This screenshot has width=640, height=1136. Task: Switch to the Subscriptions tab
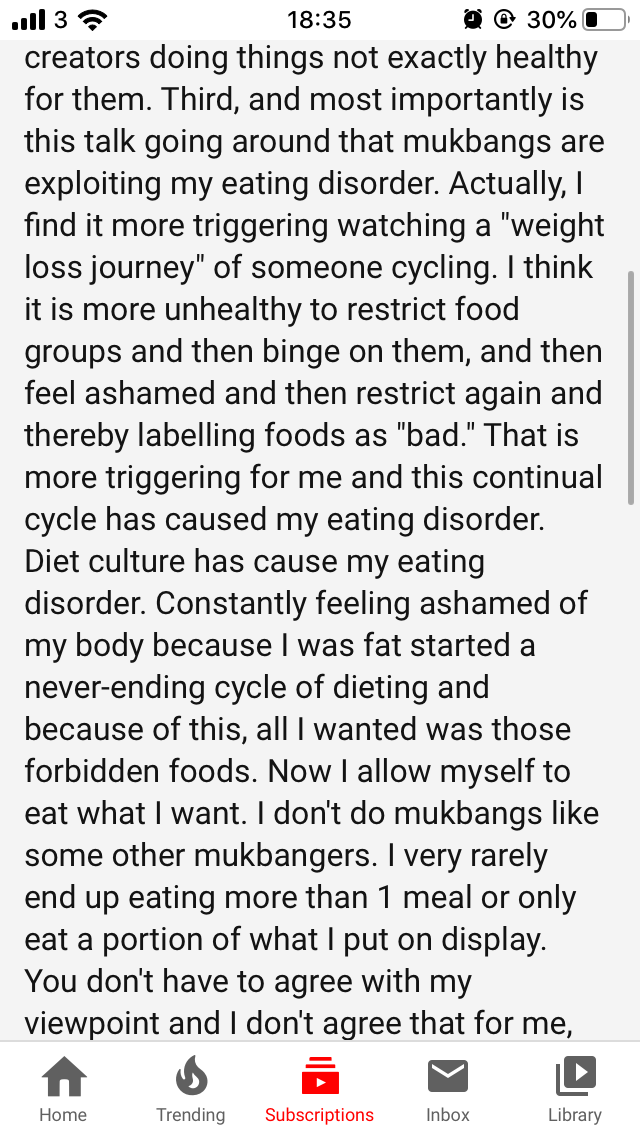point(320,1089)
